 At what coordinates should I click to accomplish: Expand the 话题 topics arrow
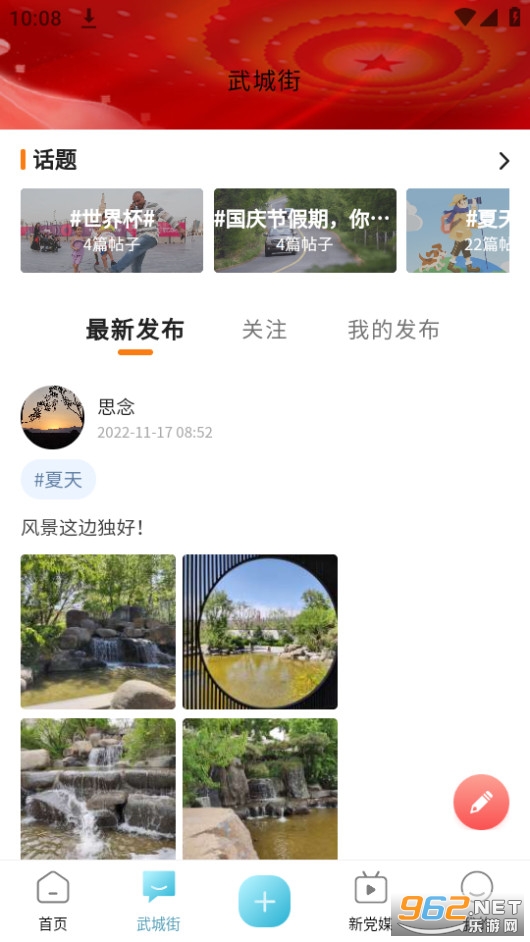pyautogui.click(x=504, y=160)
